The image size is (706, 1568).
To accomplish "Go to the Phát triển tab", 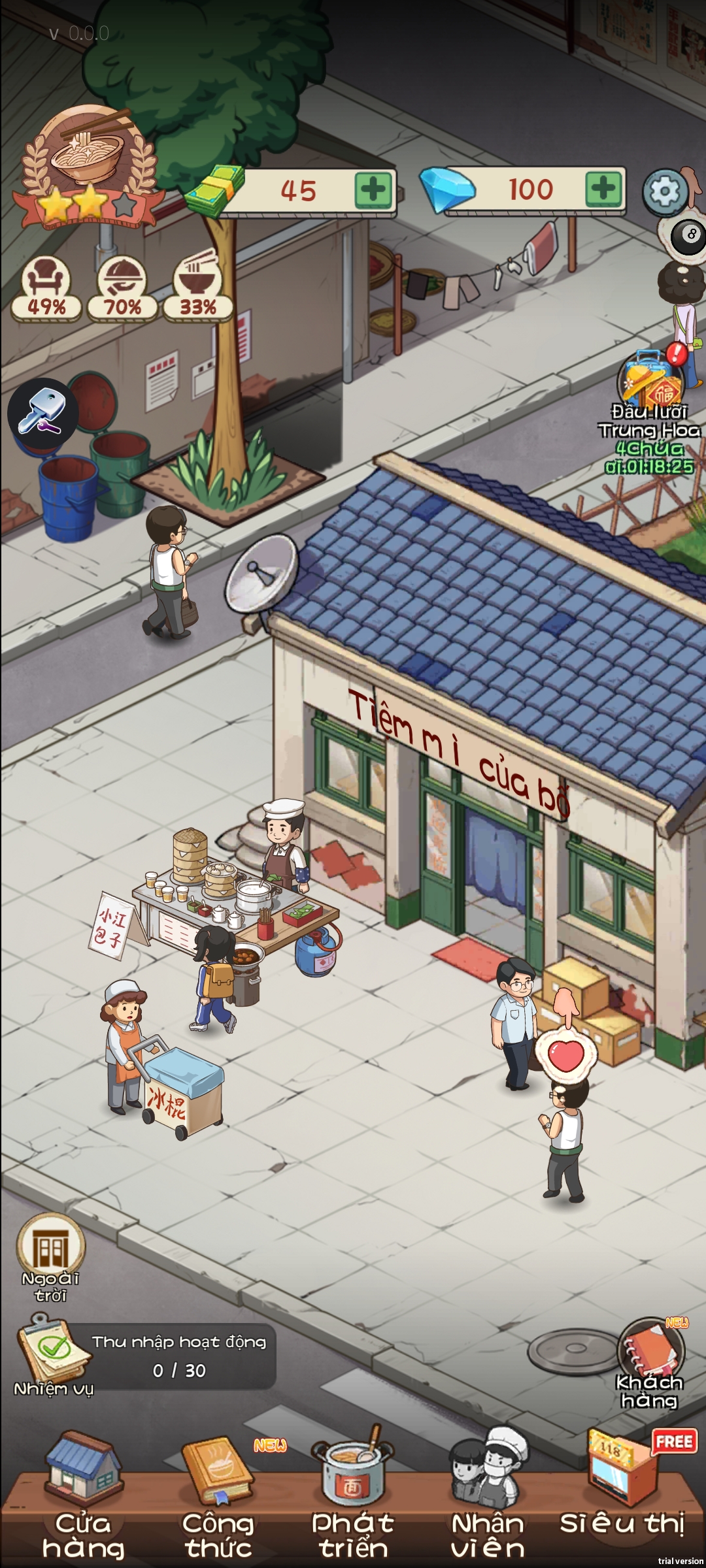I will tap(352, 1503).
